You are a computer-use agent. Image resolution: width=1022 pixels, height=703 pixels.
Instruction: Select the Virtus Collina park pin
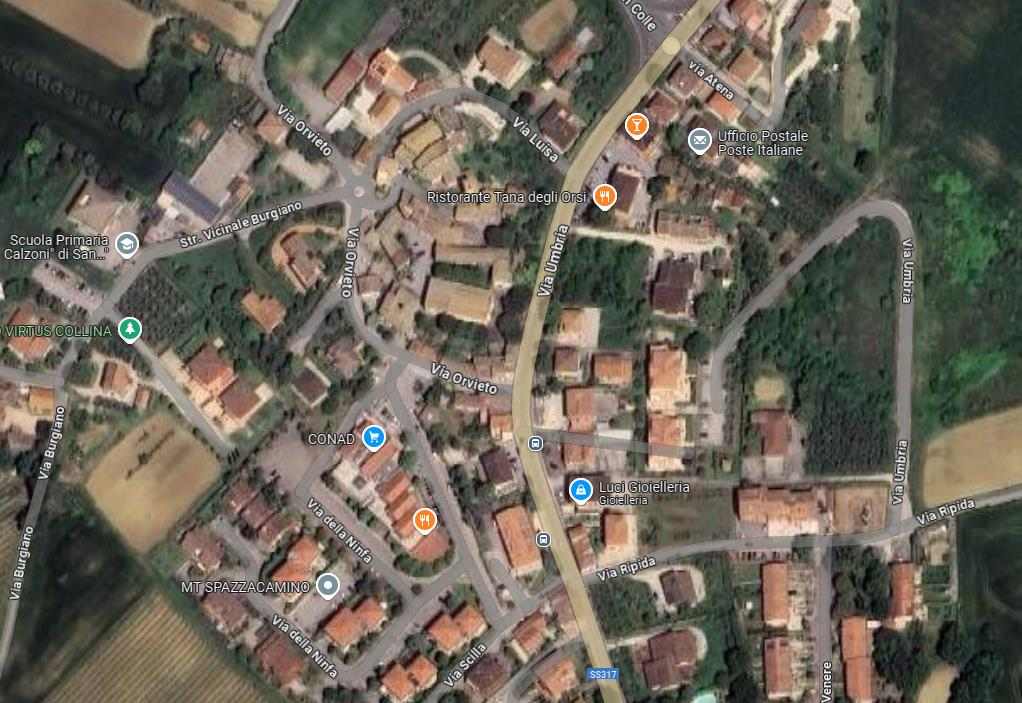(128, 329)
